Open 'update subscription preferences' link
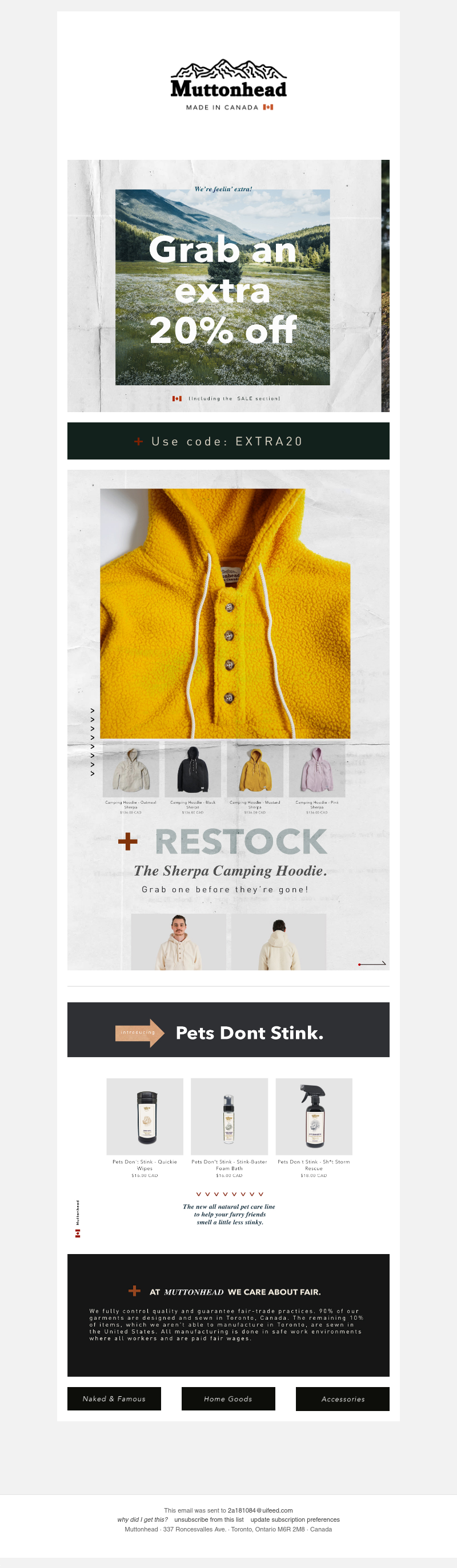The image size is (457, 1568). [x=295, y=1519]
